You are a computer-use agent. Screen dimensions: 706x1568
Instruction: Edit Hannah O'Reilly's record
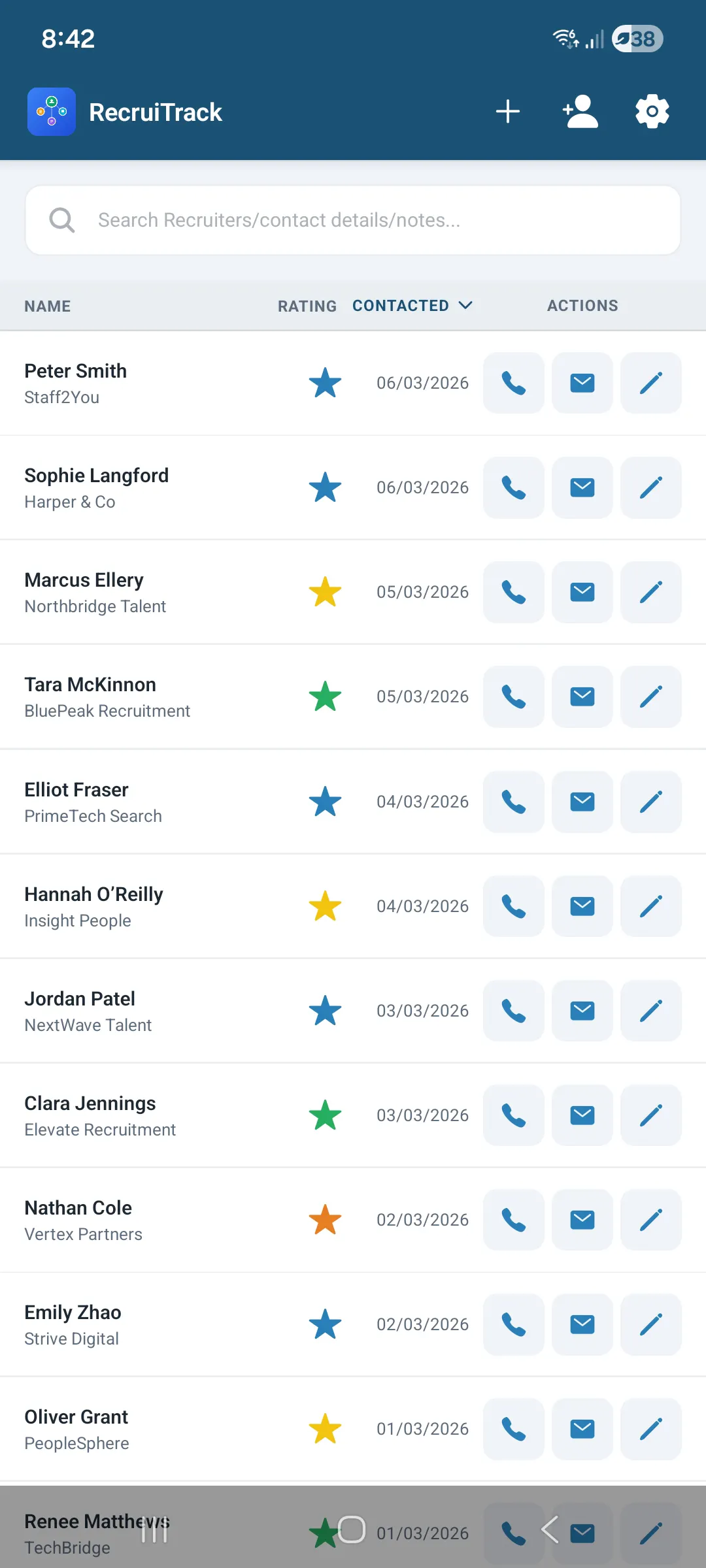[x=651, y=906]
